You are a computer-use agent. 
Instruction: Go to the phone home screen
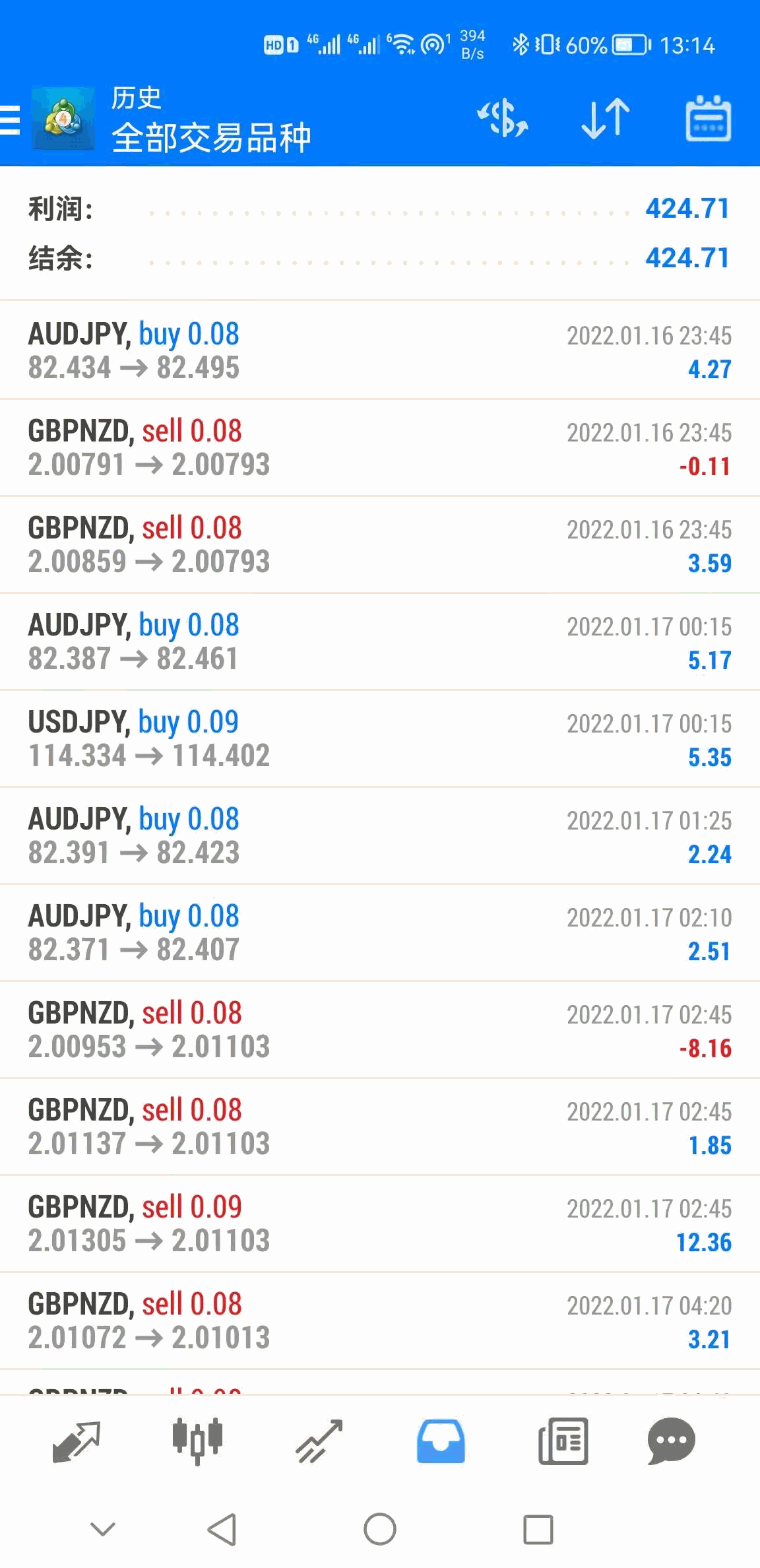point(380,1530)
